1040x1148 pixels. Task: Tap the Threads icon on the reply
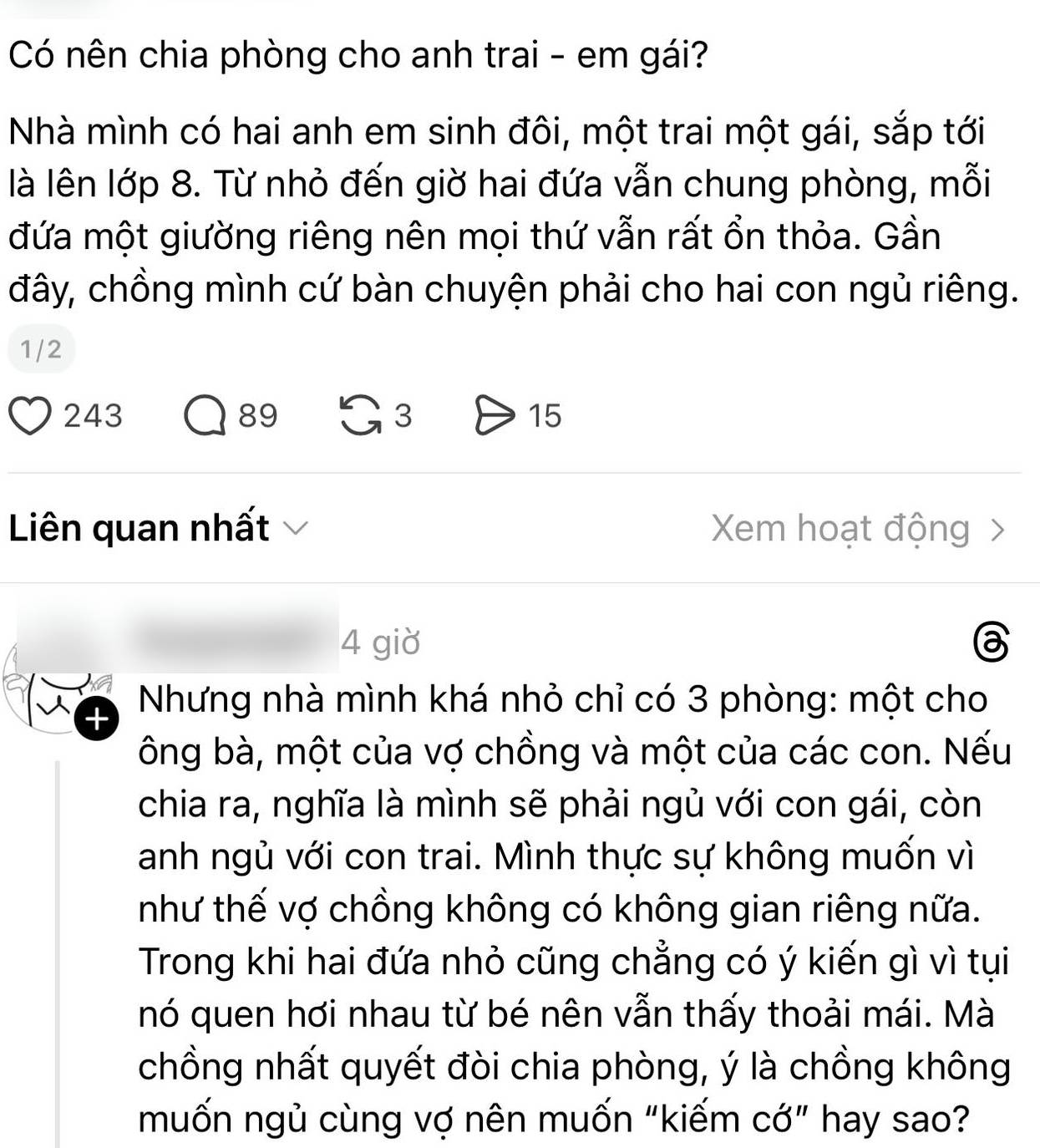[x=992, y=642]
